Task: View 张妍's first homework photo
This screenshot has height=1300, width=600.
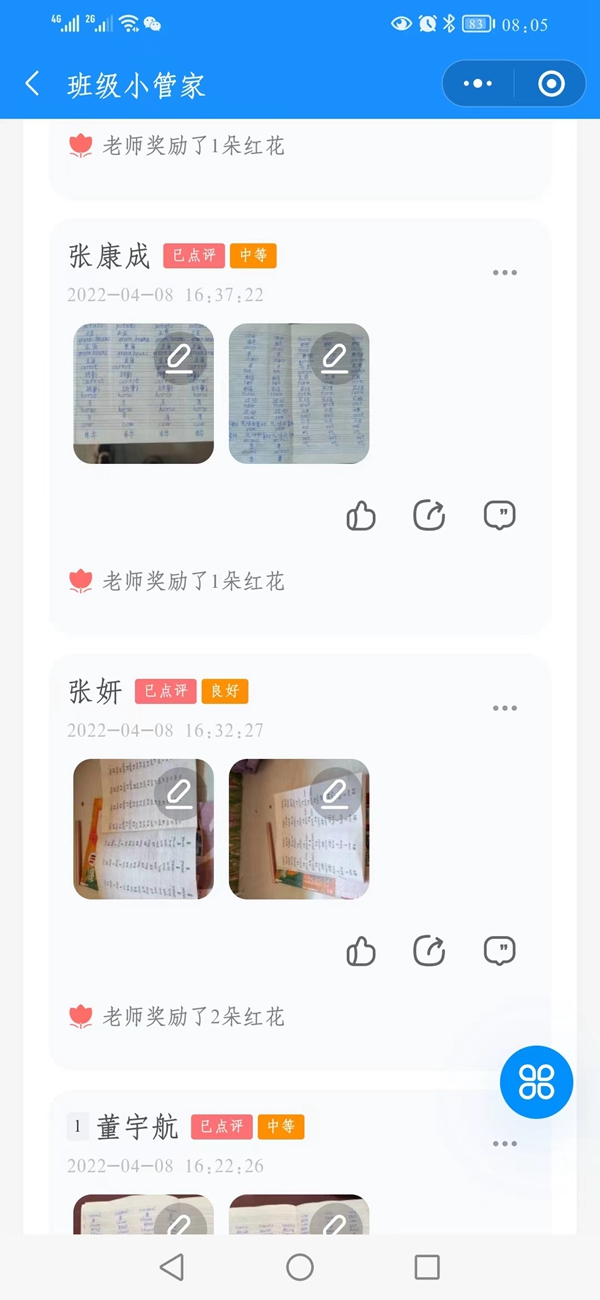Action: pyautogui.click(x=143, y=829)
